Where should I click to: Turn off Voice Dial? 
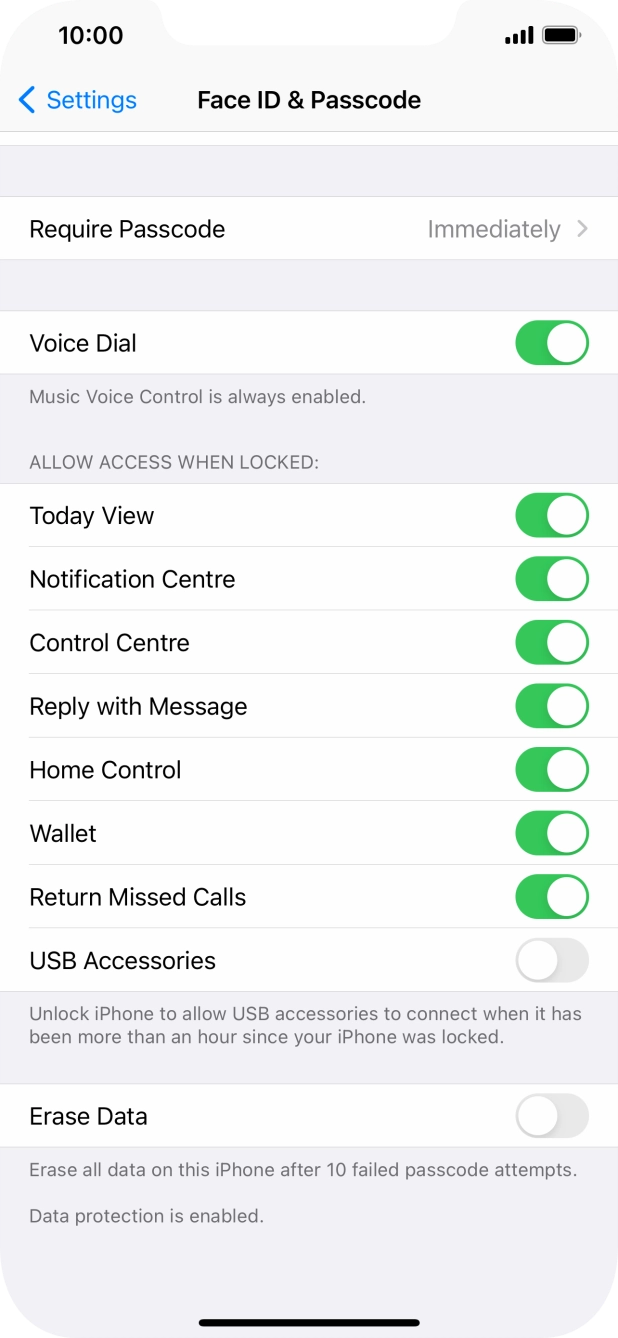click(551, 343)
